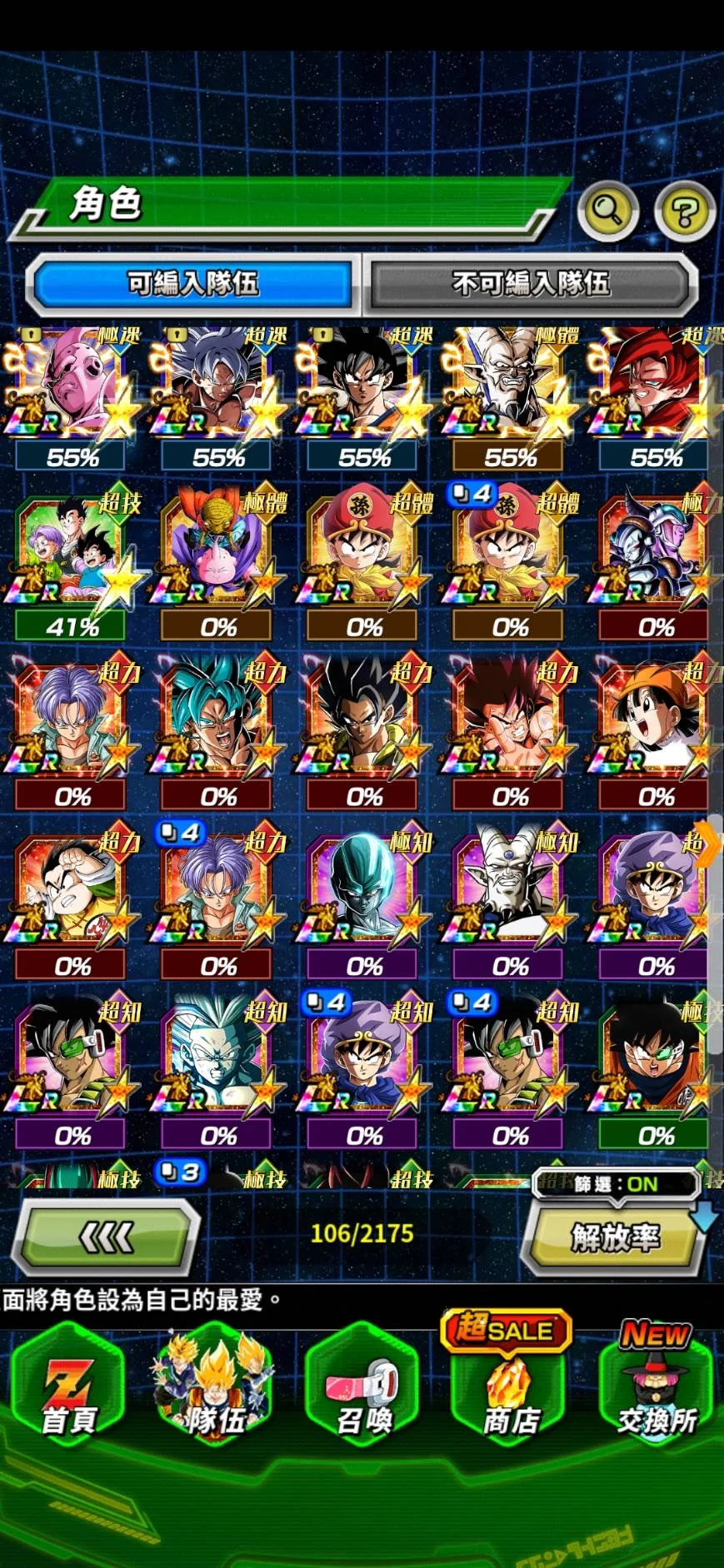Toggle the 篩選:ON filter
The image size is (724, 1568).
pos(616,1183)
